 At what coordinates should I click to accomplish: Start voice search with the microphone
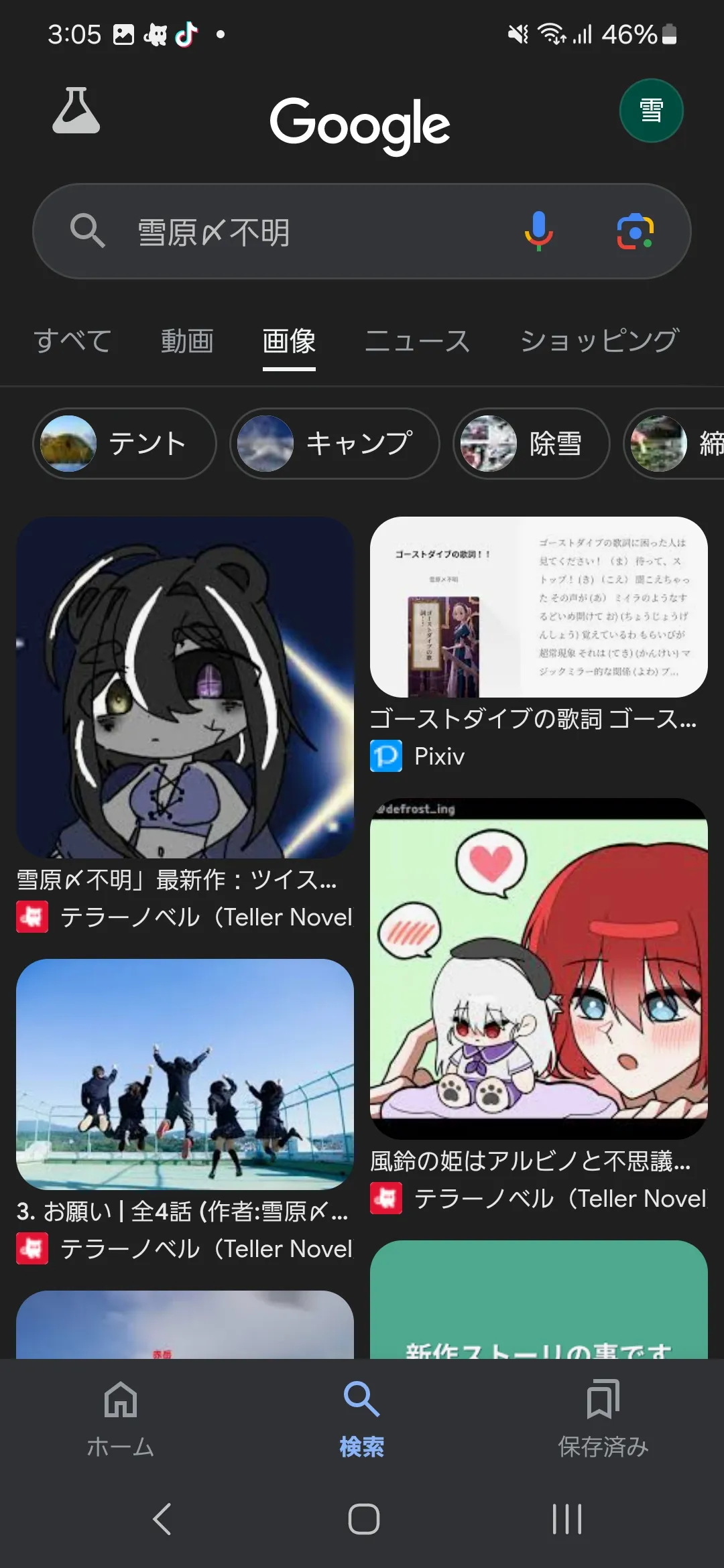[x=538, y=231]
